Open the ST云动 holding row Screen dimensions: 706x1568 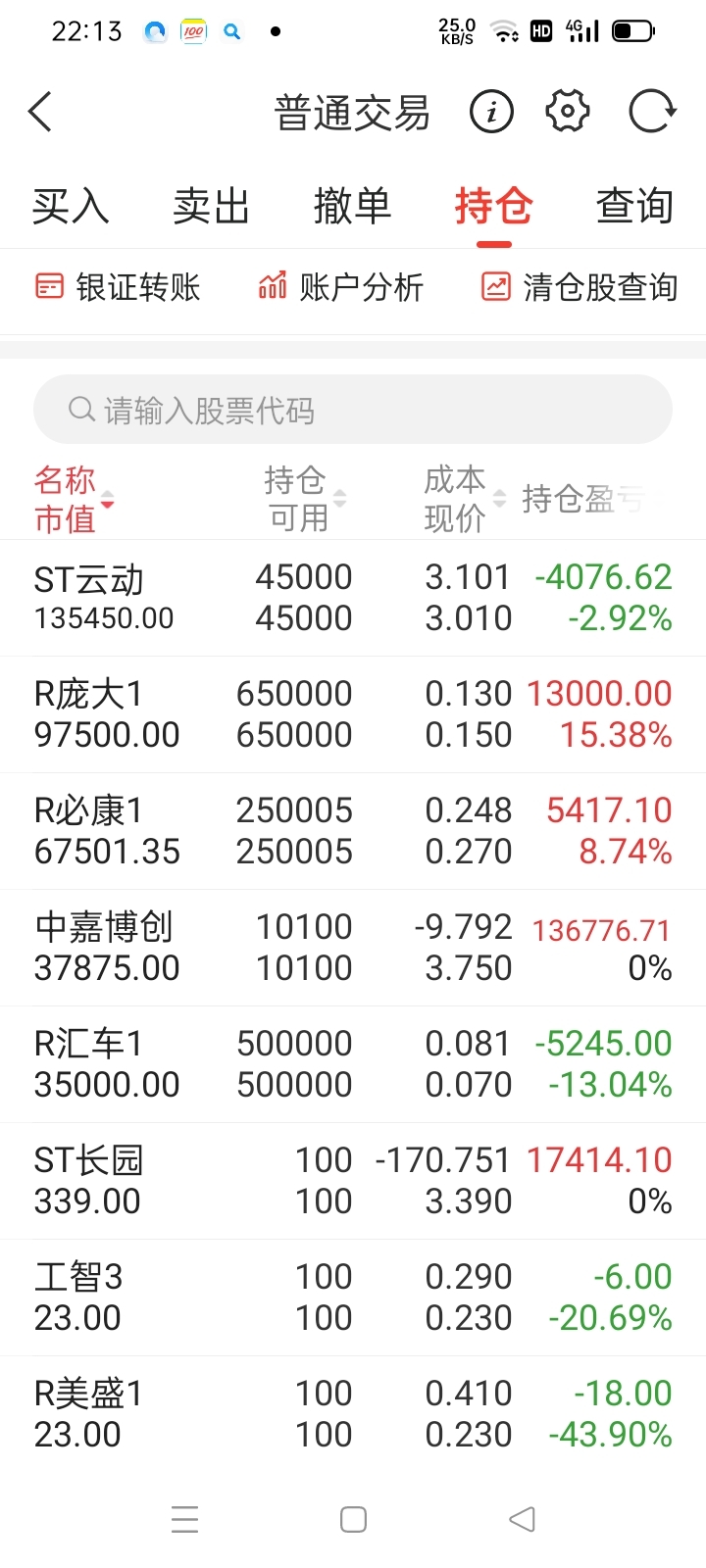(353, 598)
